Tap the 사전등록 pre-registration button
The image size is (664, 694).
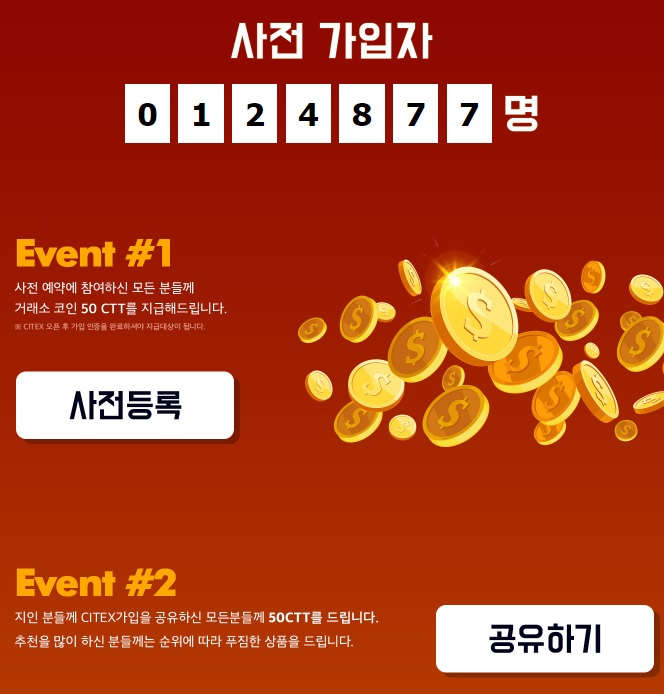coord(125,405)
